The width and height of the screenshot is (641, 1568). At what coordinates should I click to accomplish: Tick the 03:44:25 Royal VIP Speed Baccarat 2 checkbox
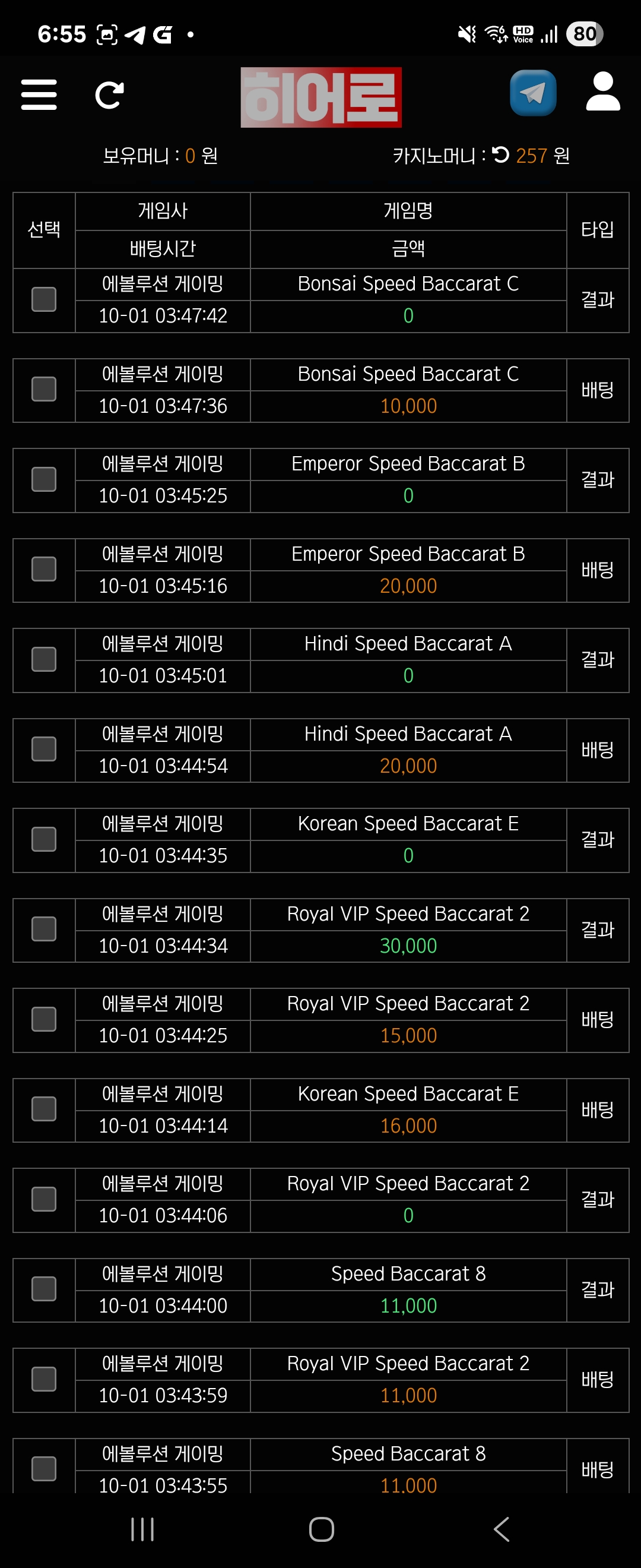pyautogui.click(x=44, y=1020)
